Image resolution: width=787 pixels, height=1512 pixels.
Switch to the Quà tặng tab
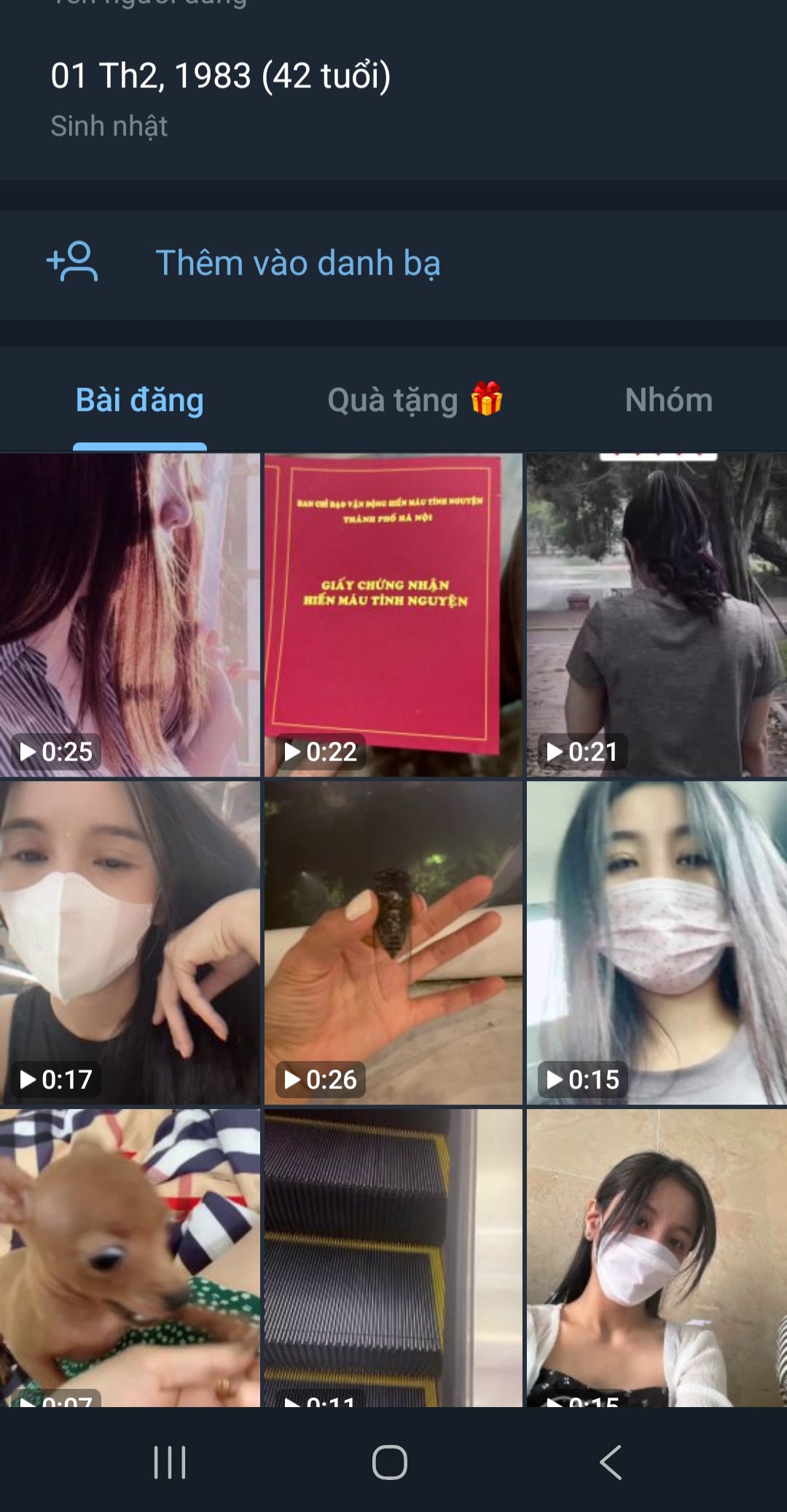pos(414,400)
